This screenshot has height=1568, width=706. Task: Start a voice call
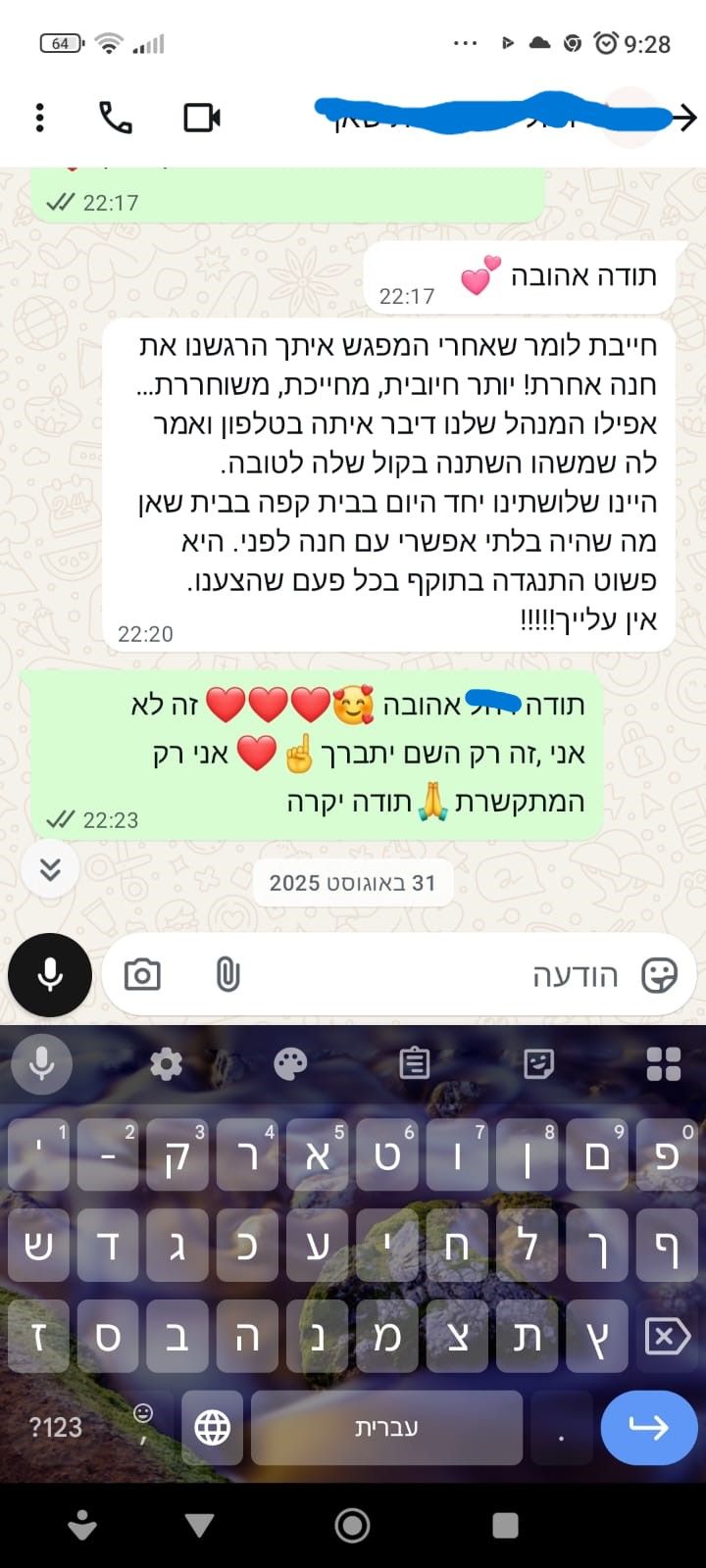[x=116, y=118]
